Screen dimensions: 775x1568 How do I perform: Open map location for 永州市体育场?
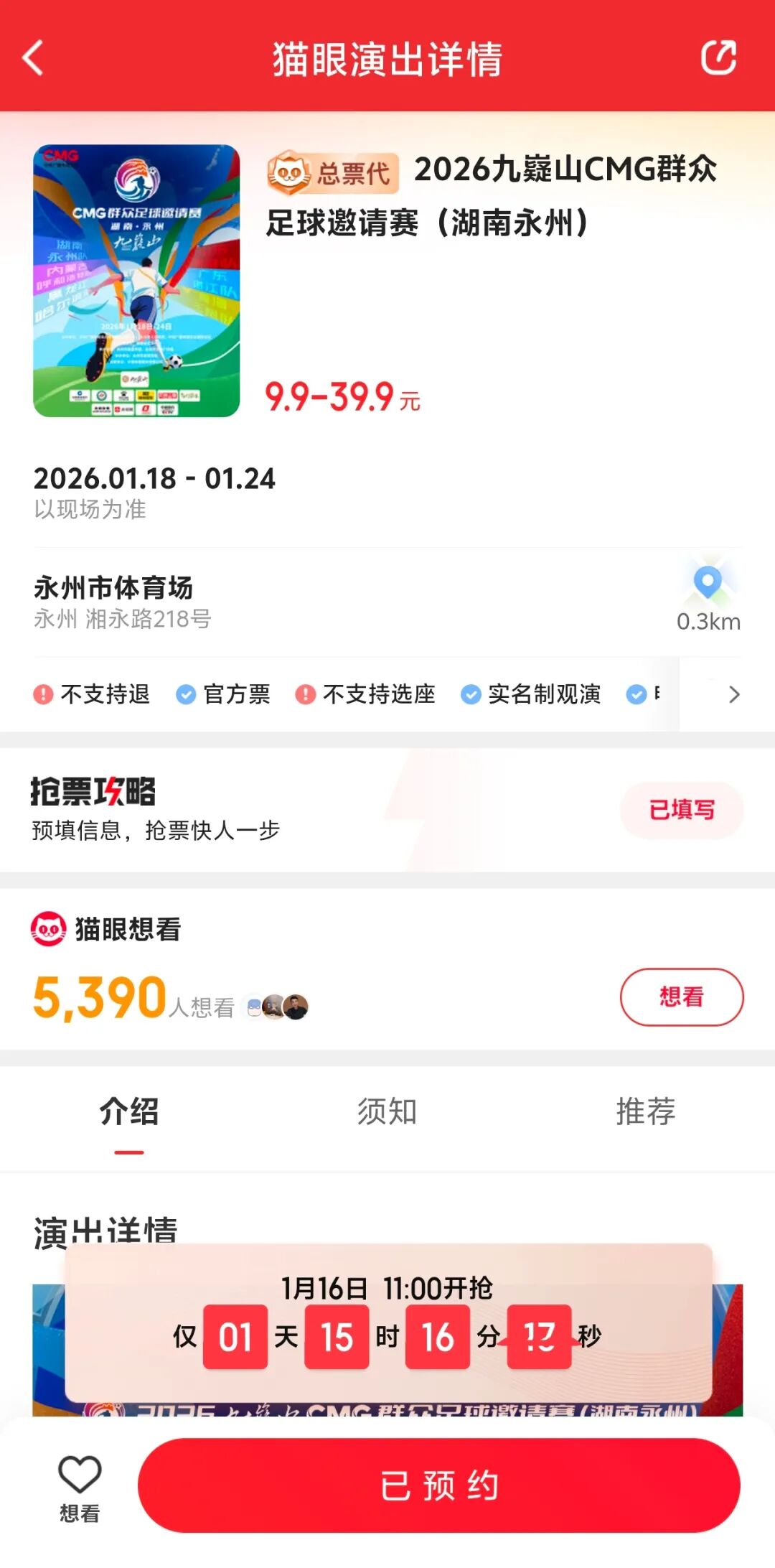click(x=708, y=594)
